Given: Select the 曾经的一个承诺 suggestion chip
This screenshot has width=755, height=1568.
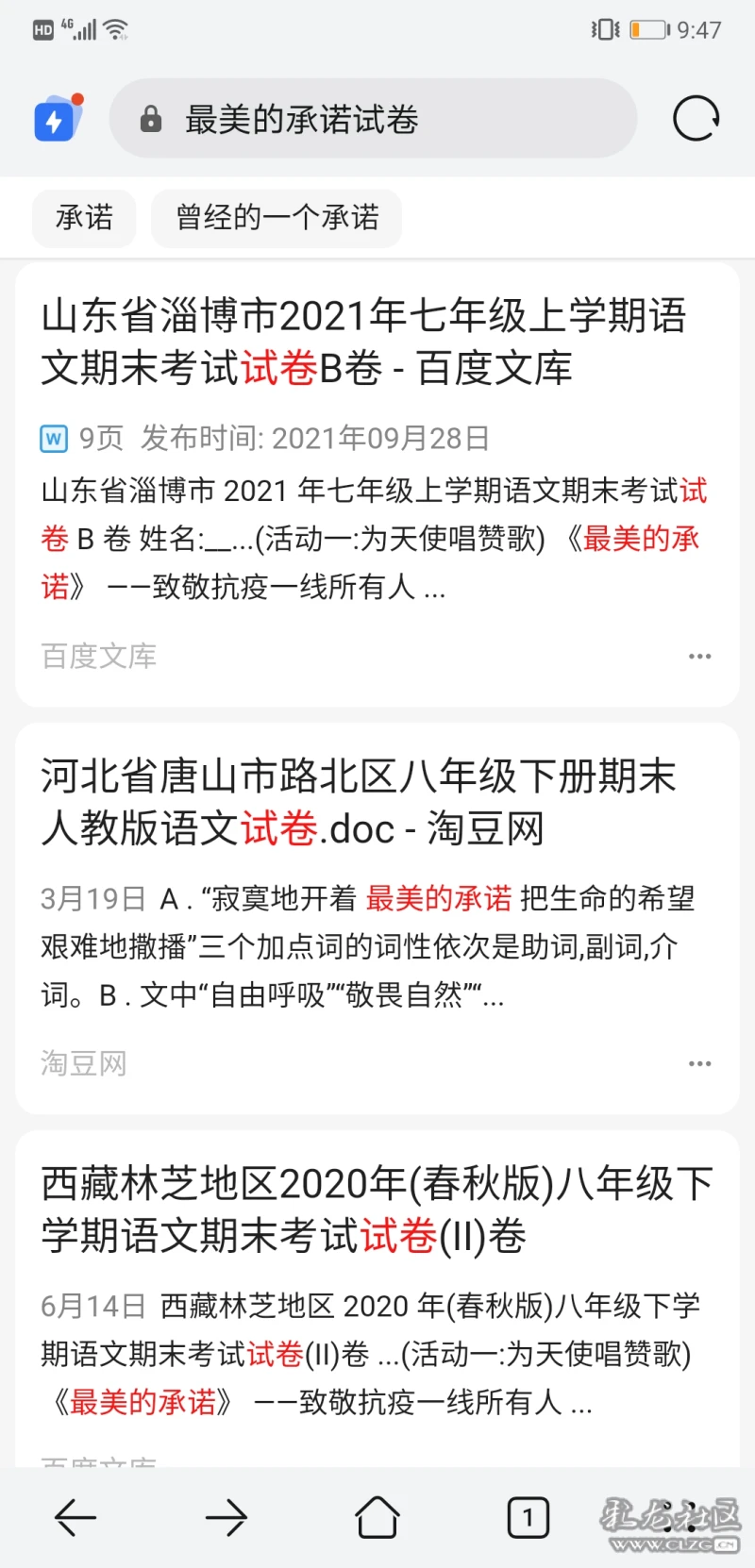Looking at the screenshot, I should coord(277,218).
